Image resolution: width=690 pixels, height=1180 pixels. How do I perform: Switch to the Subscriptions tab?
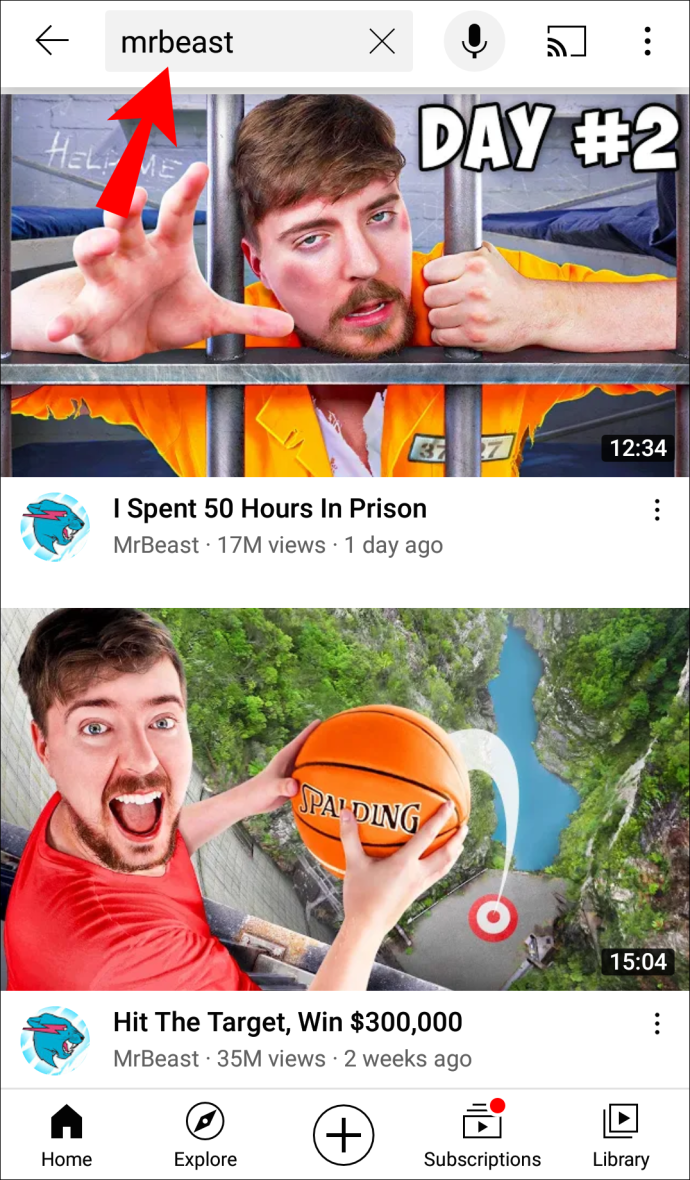(x=482, y=1137)
